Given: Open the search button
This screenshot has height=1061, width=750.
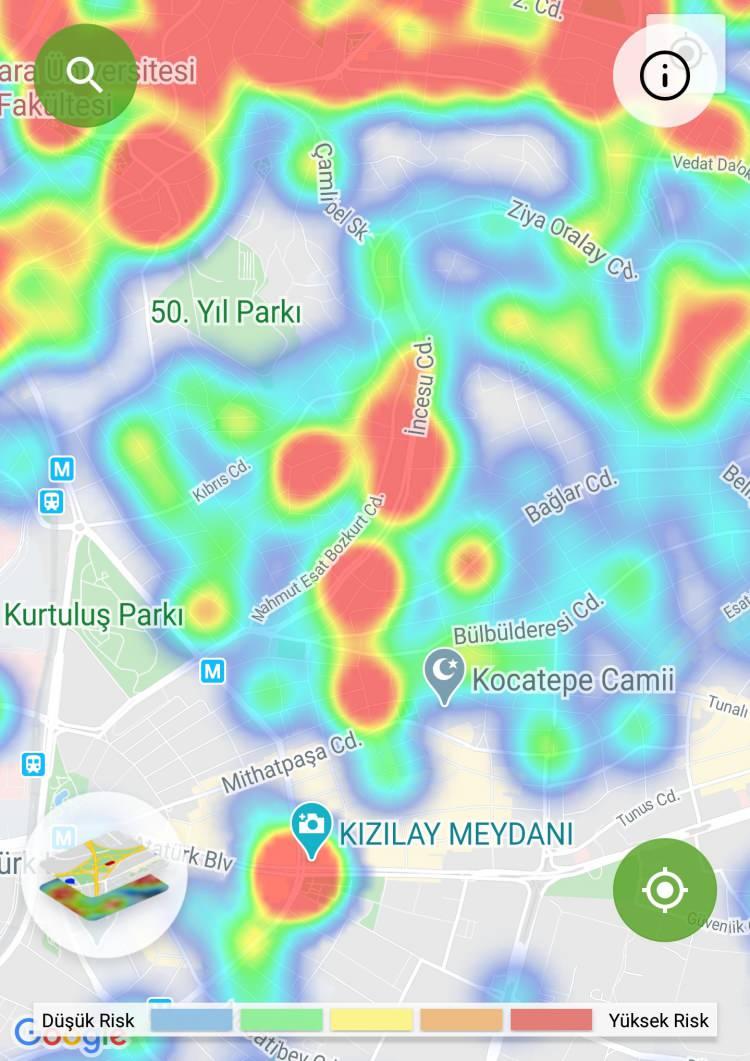Looking at the screenshot, I should click(x=85, y=75).
